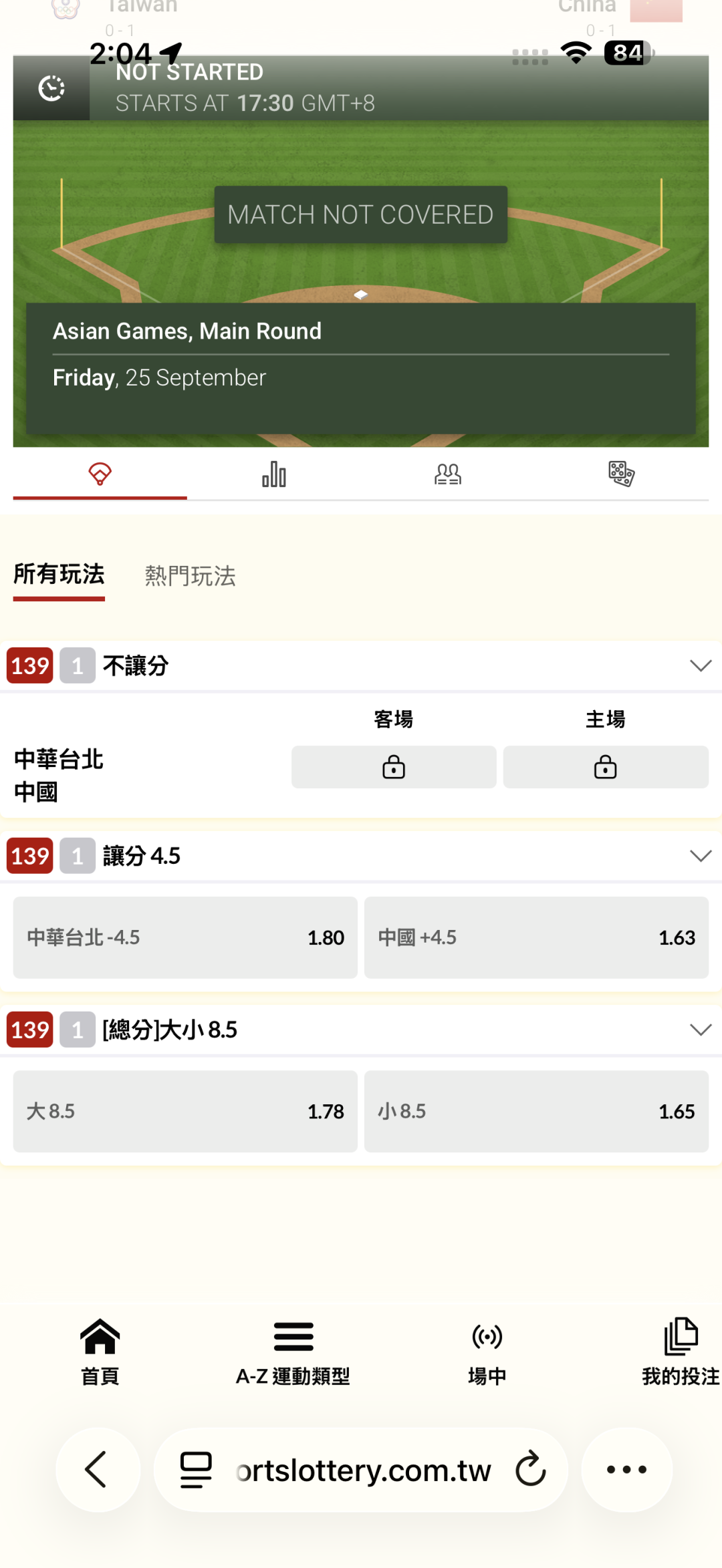Screen dimensions: 722x1568
Task: Open 場中 live betting
Action: tap(487, 1352)
